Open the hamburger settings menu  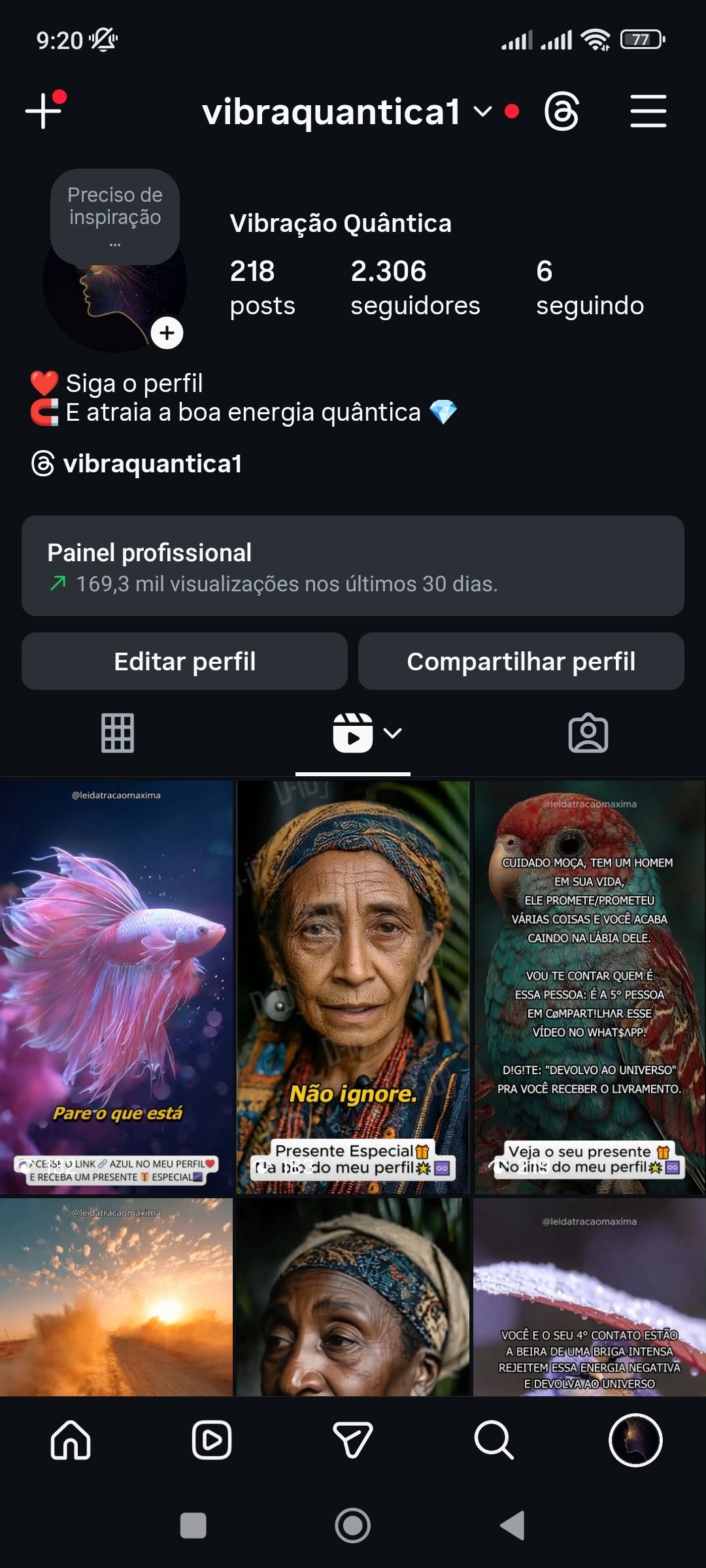pos(648,111)
